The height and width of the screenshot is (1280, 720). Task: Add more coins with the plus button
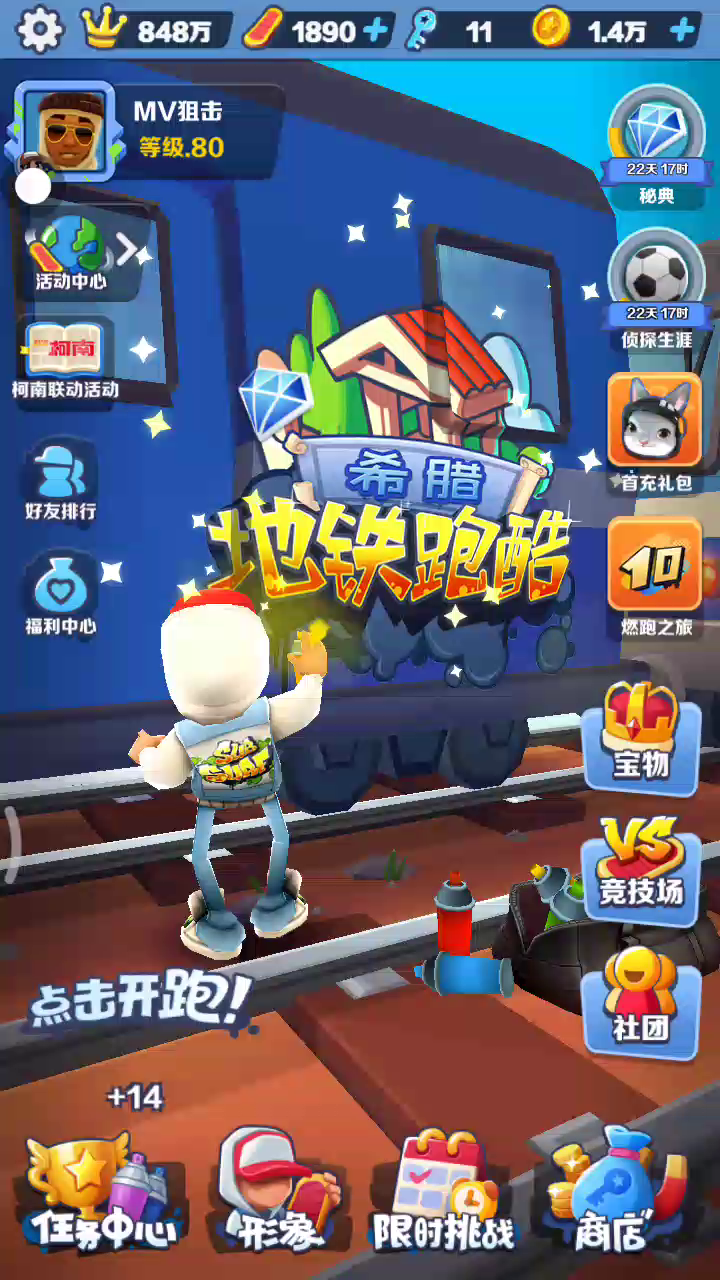click(x=683, y=31)
